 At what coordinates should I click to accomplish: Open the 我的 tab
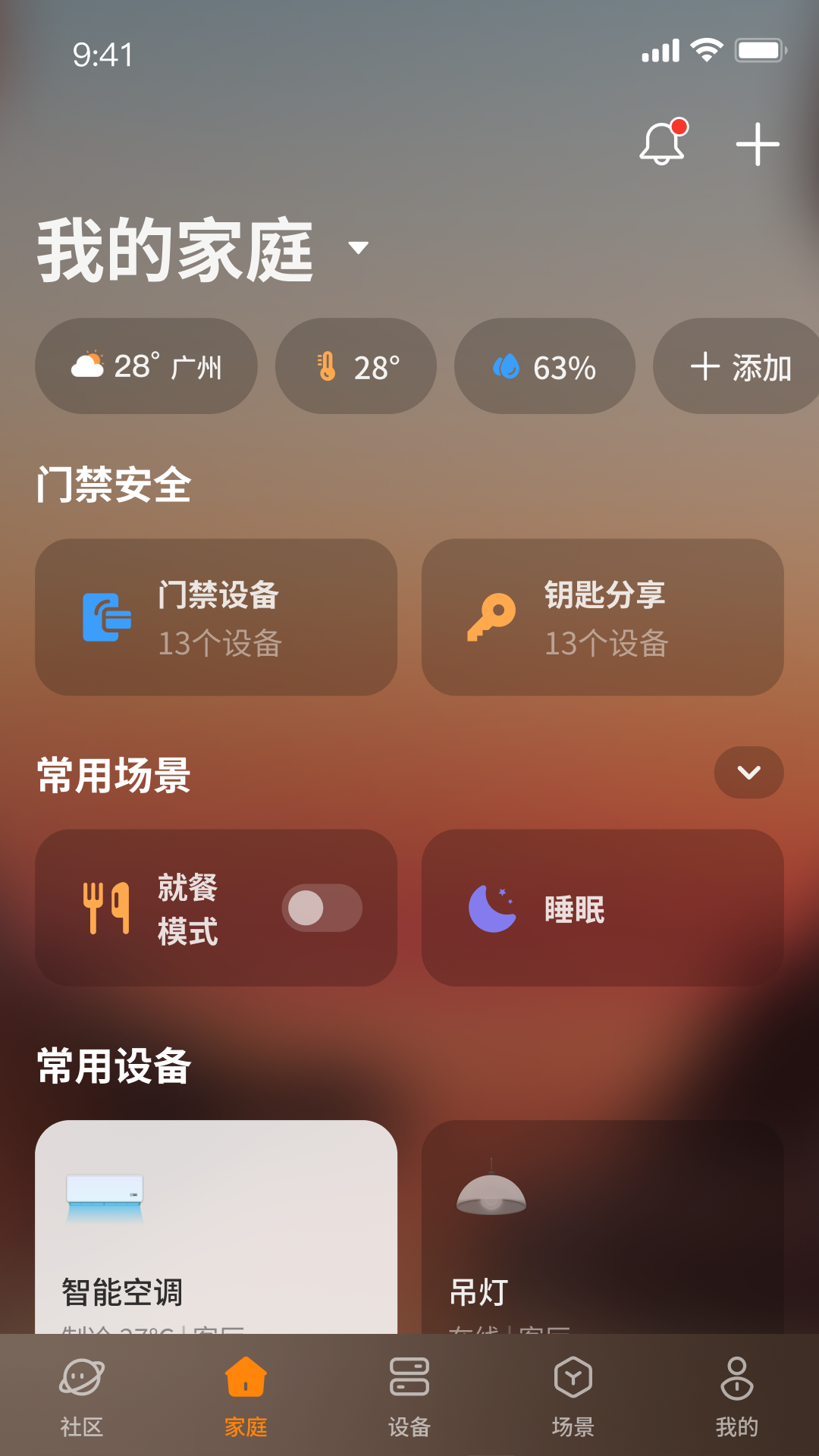click(737, 1395)
